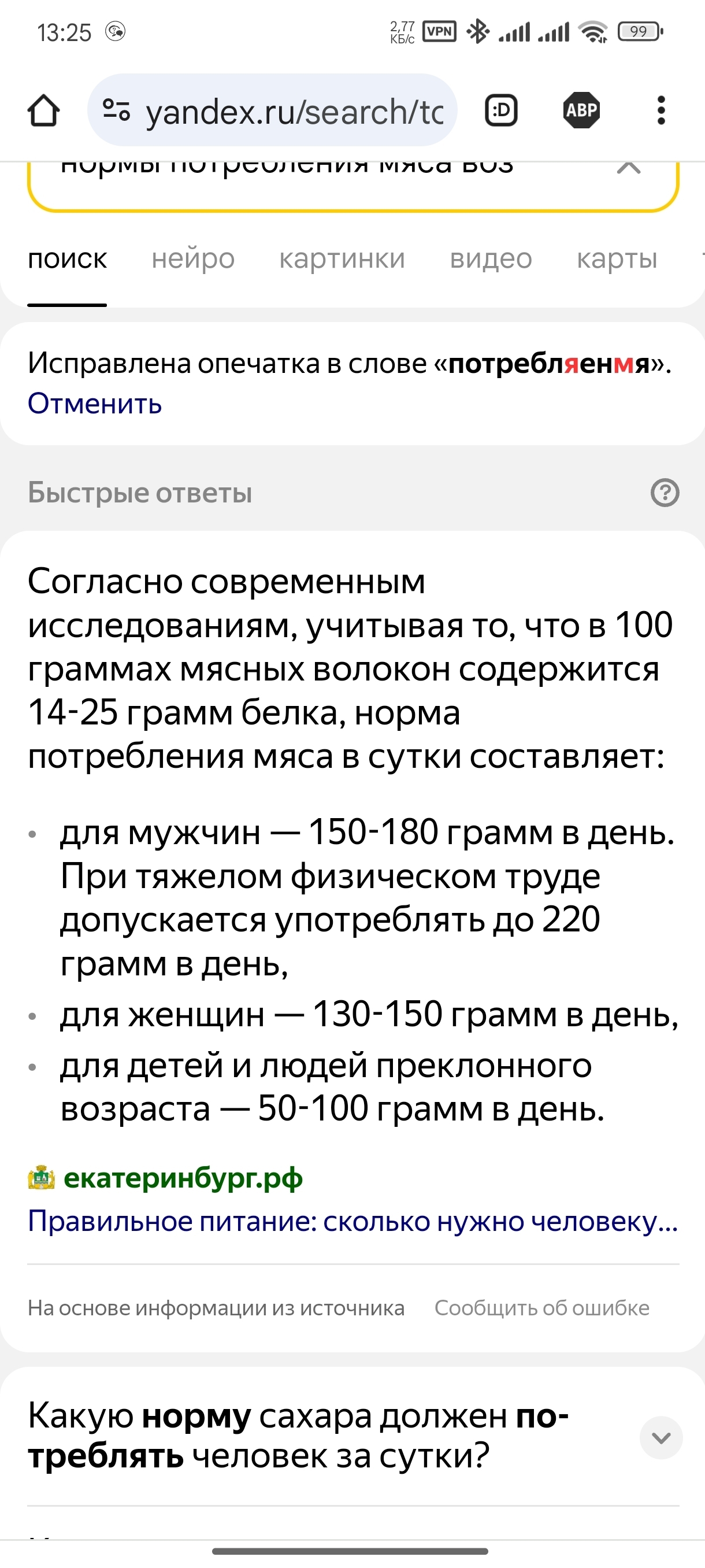
Task: Open the екатеринбург.рф source site
Action: point(183,1178)
